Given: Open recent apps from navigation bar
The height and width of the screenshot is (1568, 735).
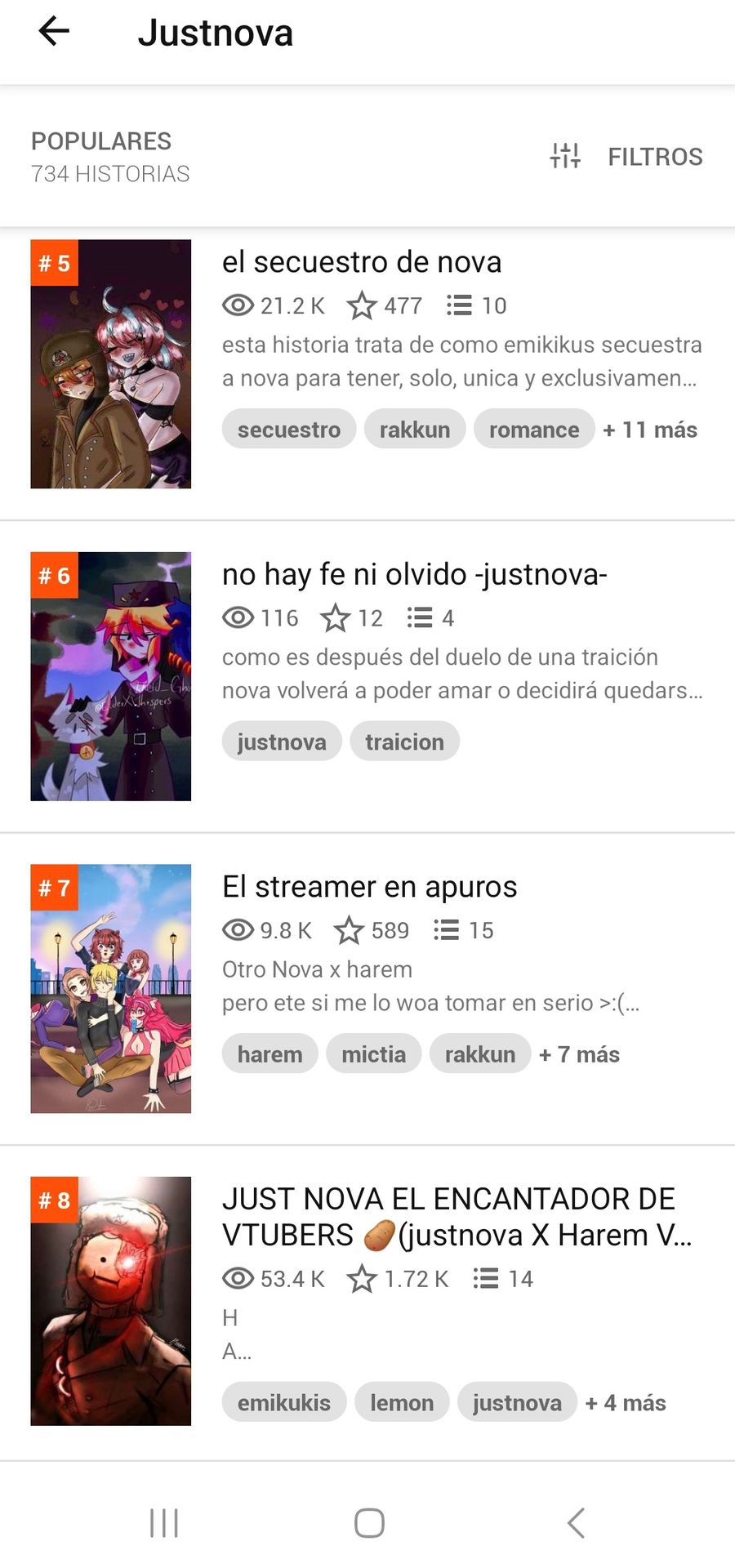Looking at the screenshot, I should point(164,1522).
